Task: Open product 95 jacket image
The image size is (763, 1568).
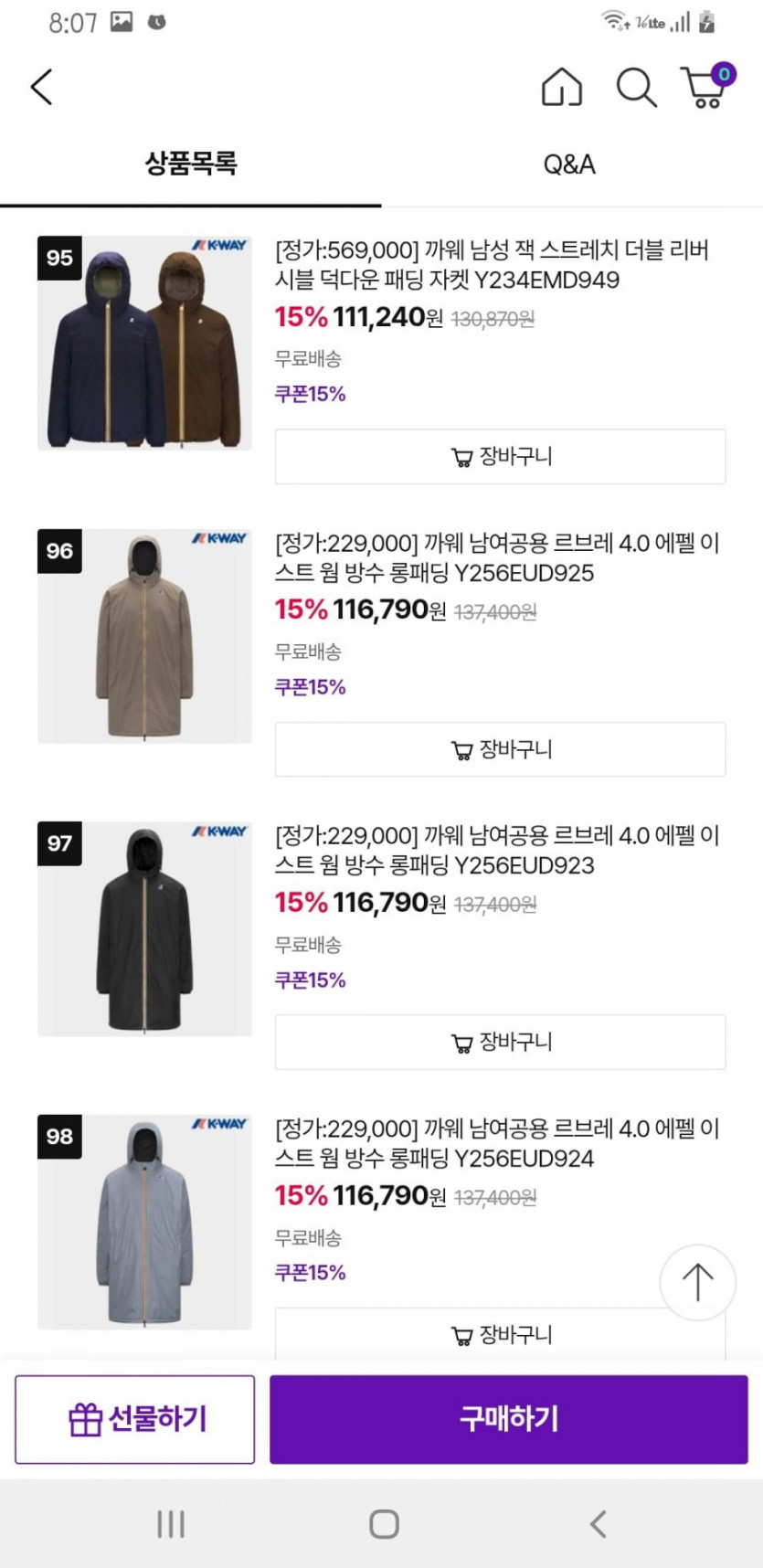Action: pos(144,343)
